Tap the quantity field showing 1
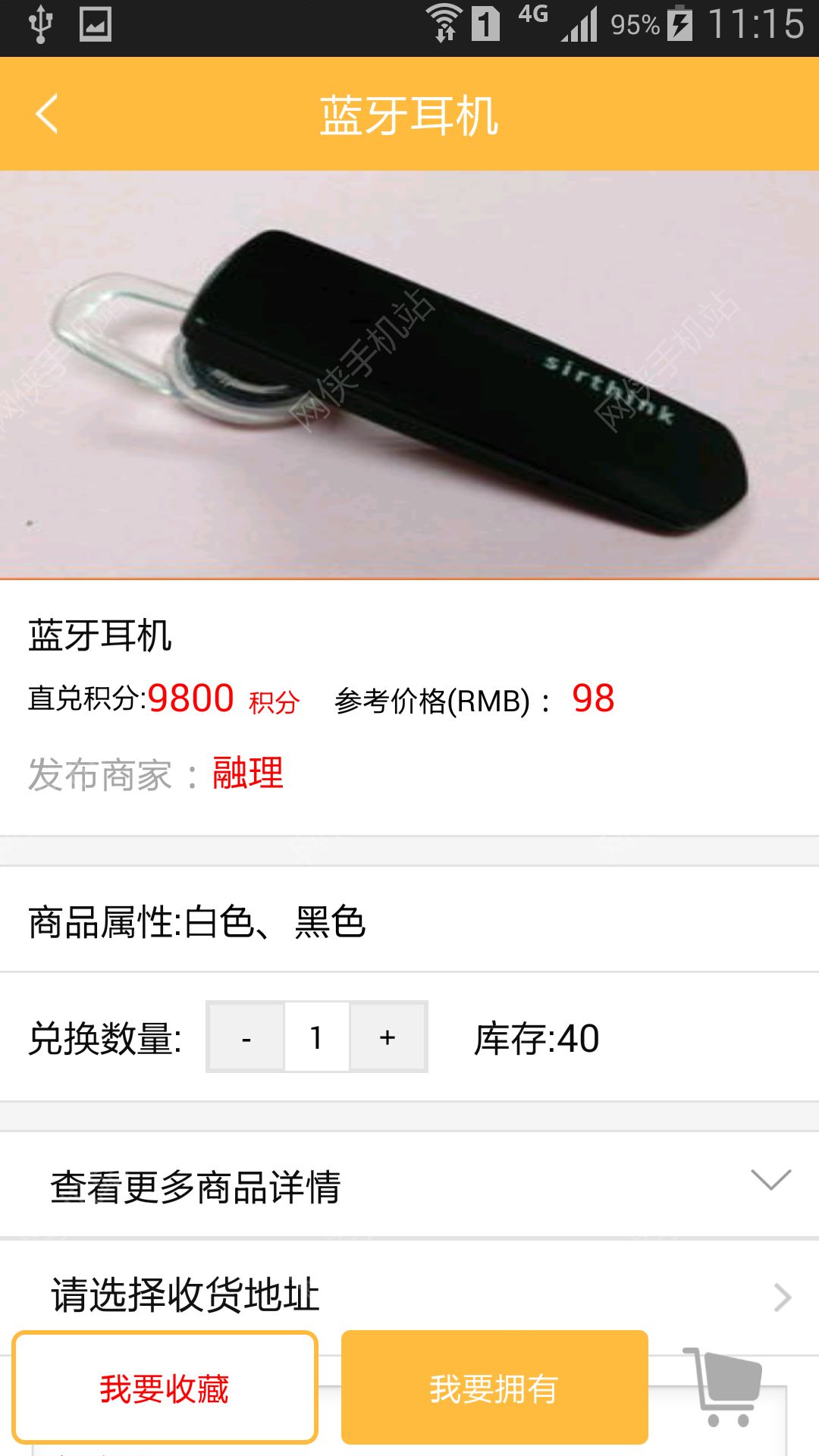Image resolution: width=819 pixels, height=1456 pixels. click(x=317, y=1037)
